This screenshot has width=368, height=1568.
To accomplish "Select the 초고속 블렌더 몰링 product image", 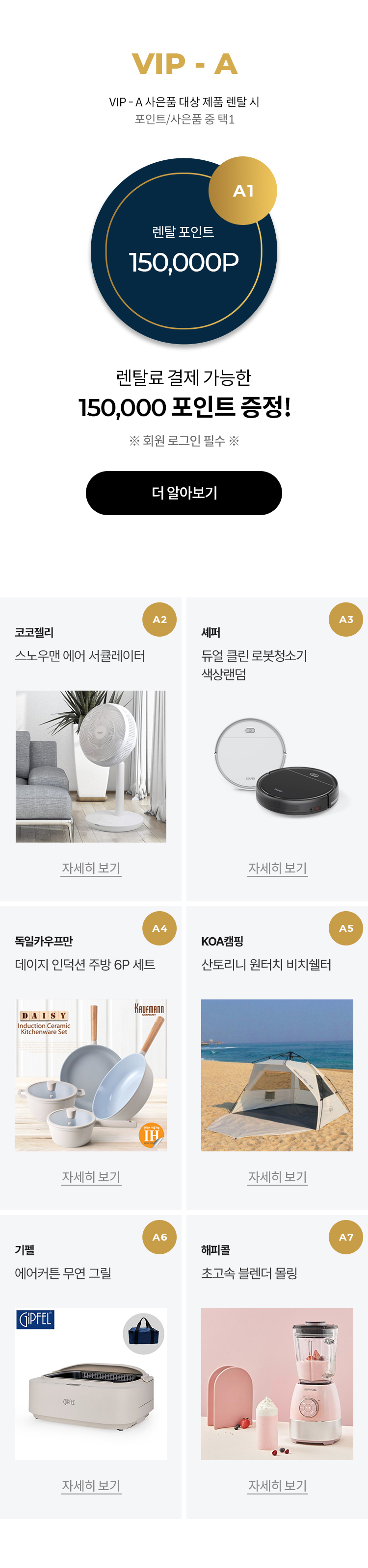I will [x=277, y=1384].
